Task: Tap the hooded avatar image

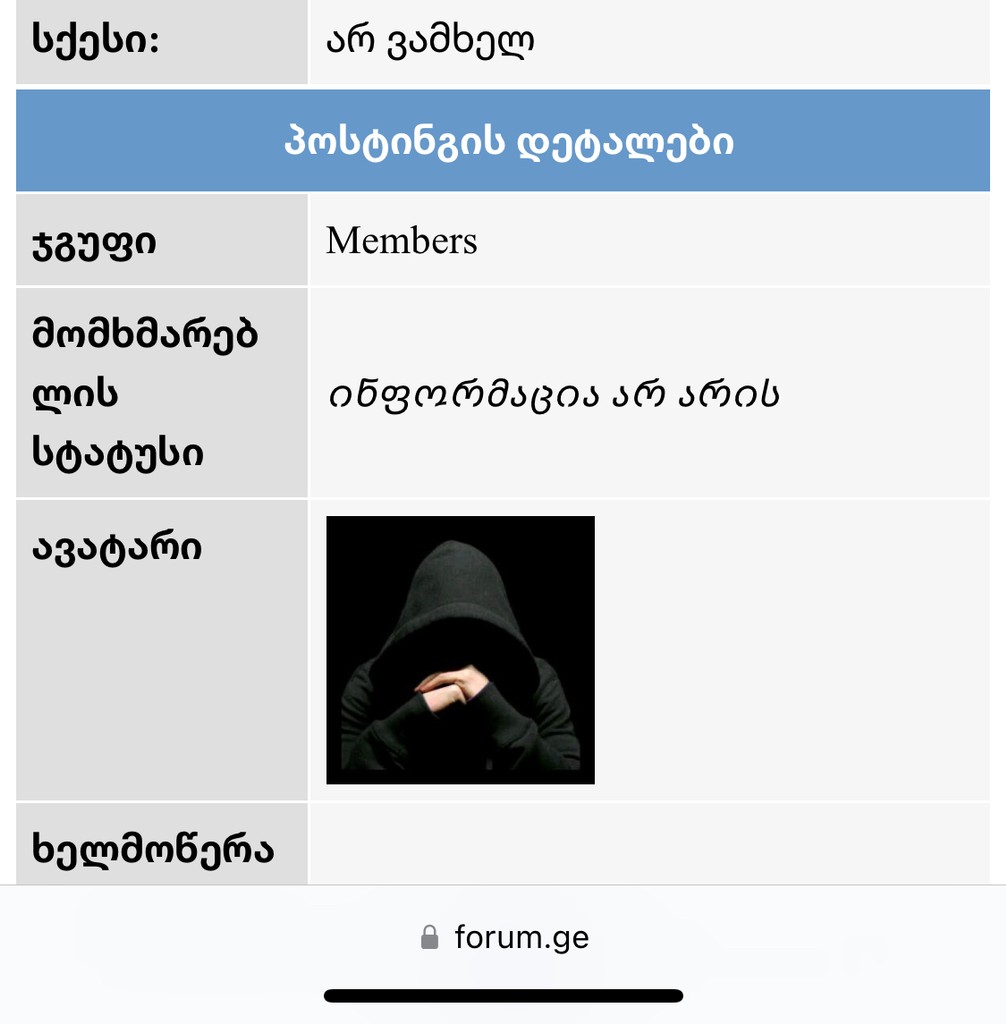Action: click(x=460, y=650)
